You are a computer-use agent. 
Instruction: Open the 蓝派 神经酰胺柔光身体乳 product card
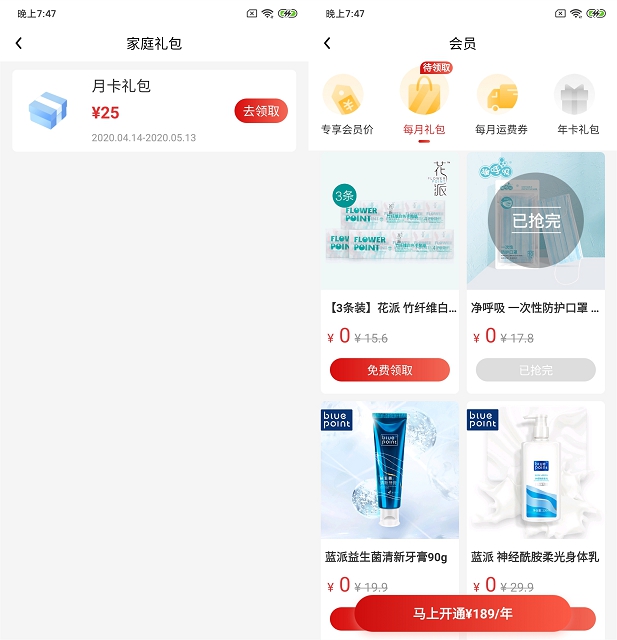click(x=535, y=480)
